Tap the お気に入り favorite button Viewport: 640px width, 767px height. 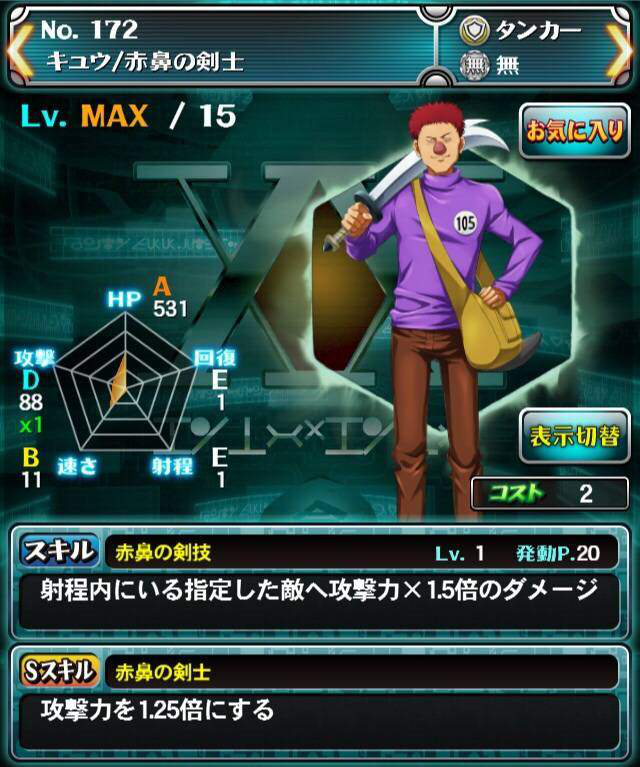[574, 131]
